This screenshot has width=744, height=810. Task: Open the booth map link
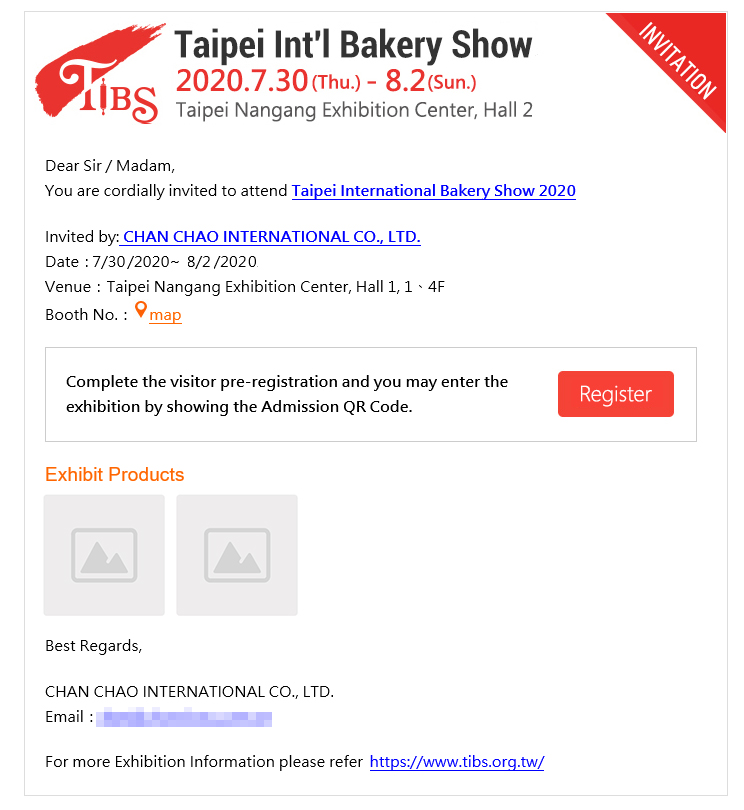[165, 315]
